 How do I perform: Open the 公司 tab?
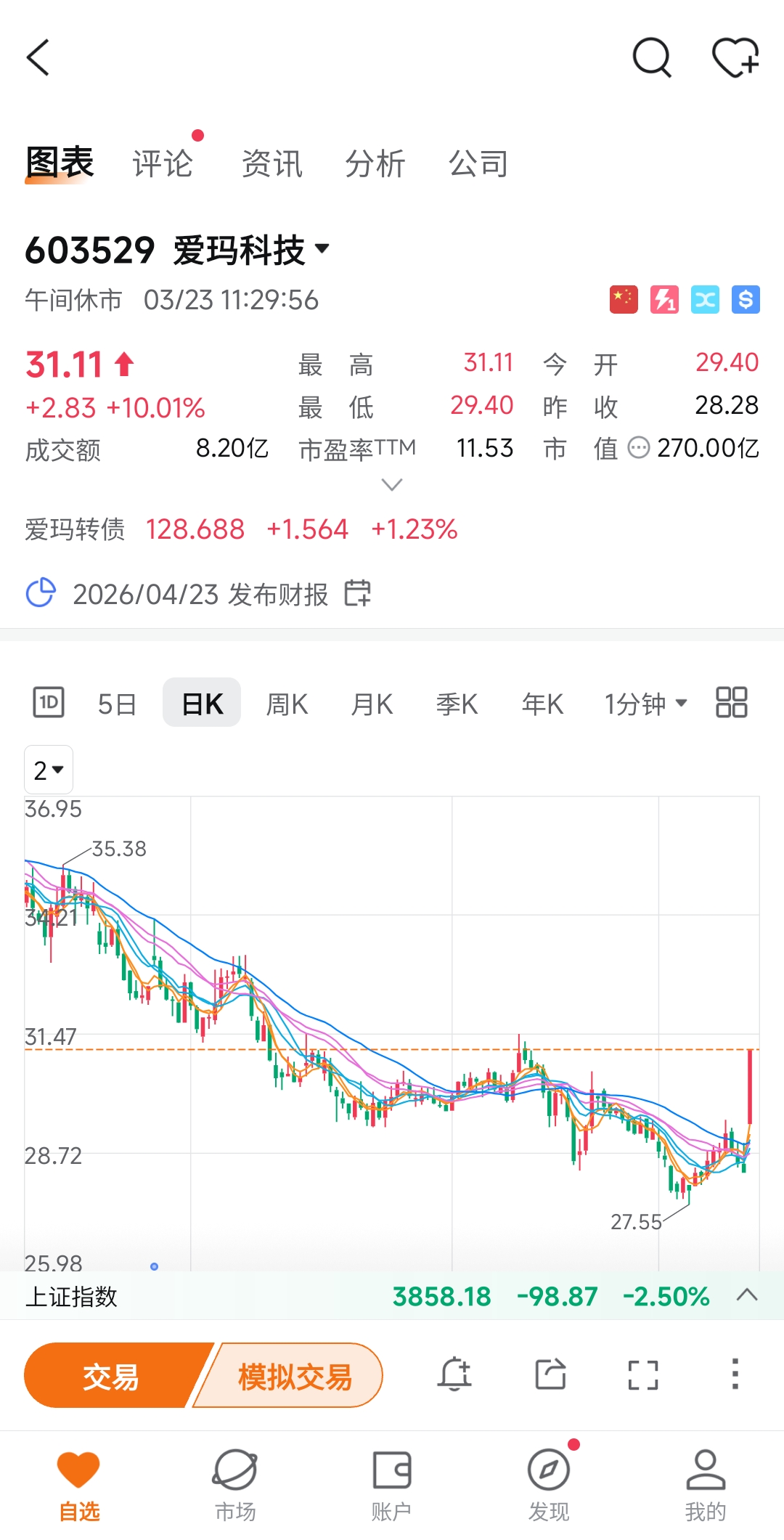[478, 163]
